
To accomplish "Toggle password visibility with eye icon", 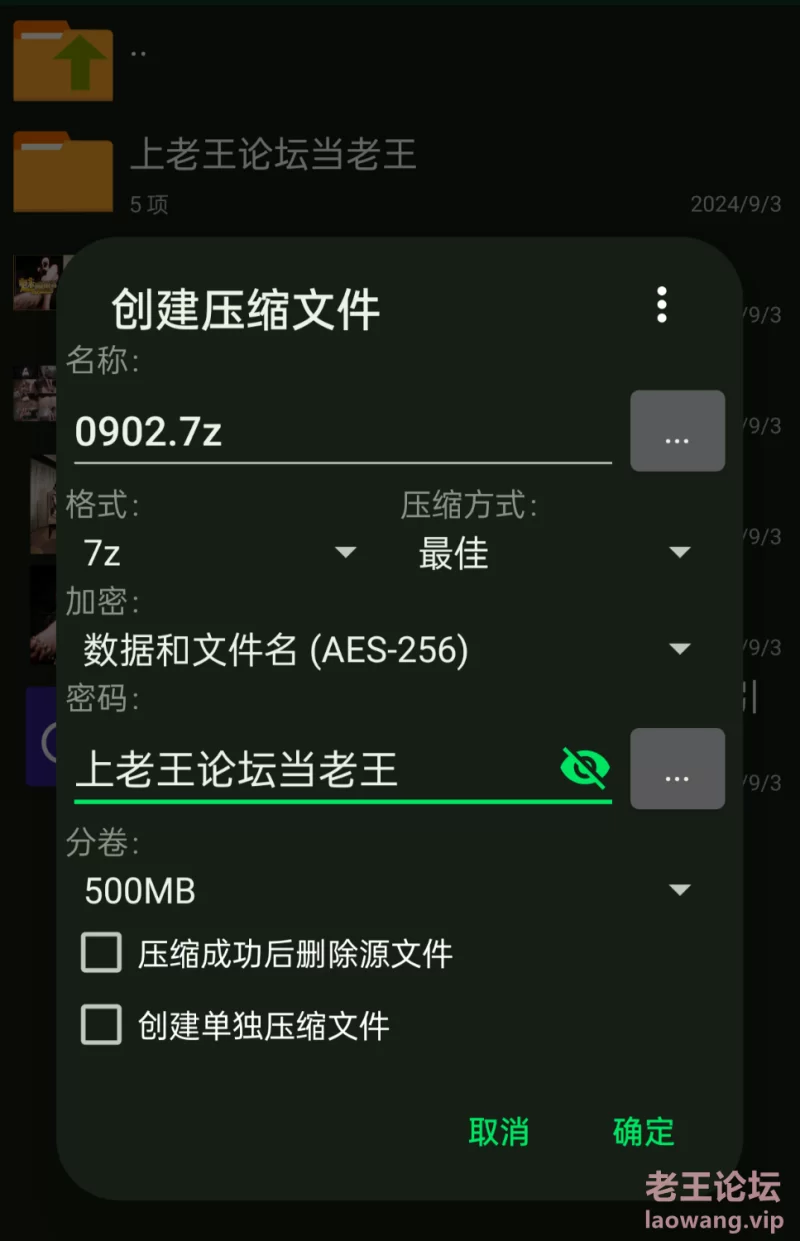I will click(x=585, y=768).
